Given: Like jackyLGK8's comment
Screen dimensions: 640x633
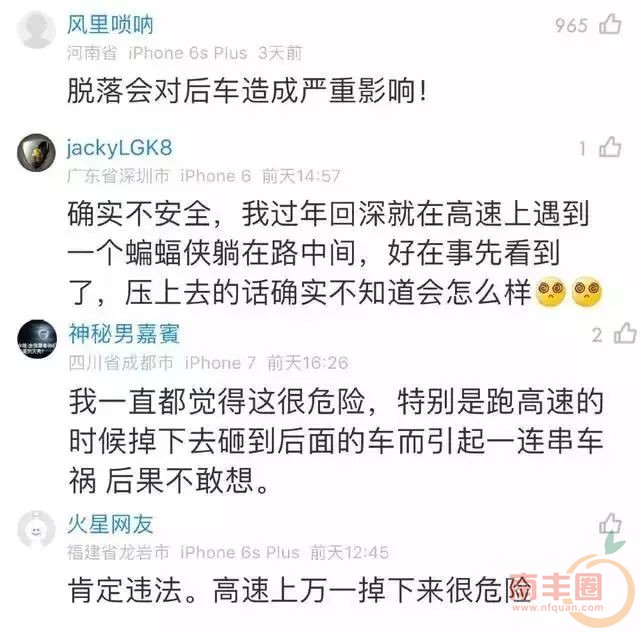Looking at the screenshot, I should (x=609, y=148).
